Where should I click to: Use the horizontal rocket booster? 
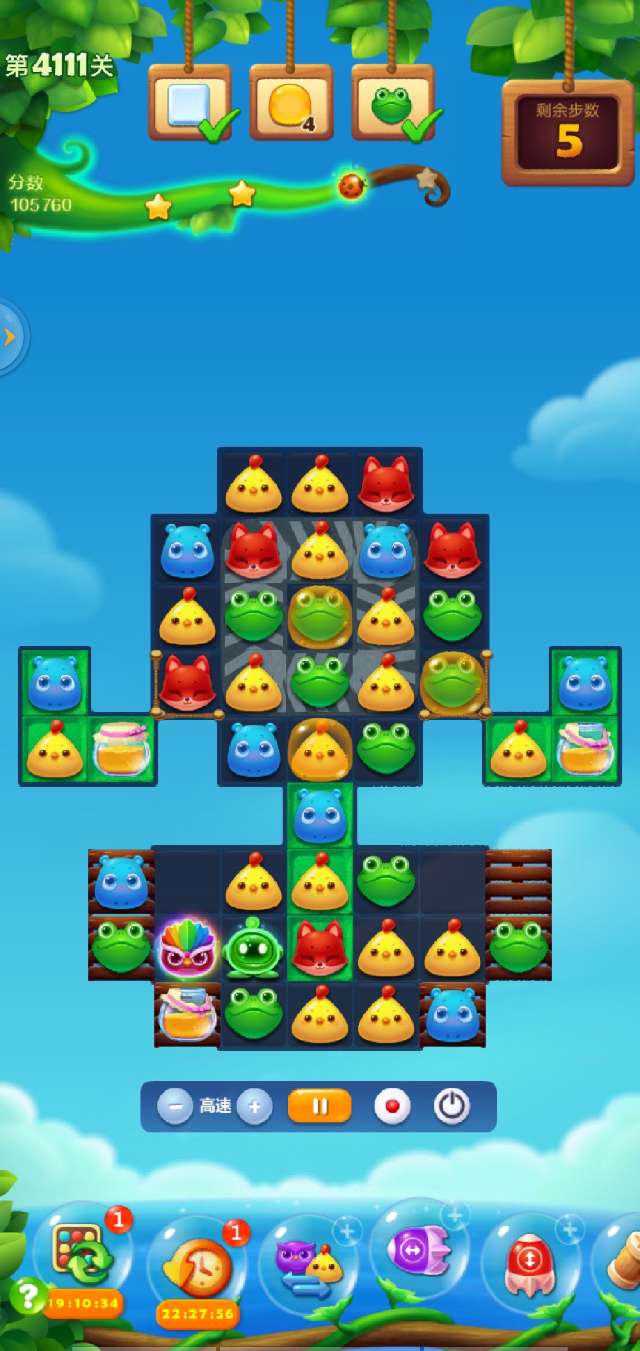(x=420, y=1250)
